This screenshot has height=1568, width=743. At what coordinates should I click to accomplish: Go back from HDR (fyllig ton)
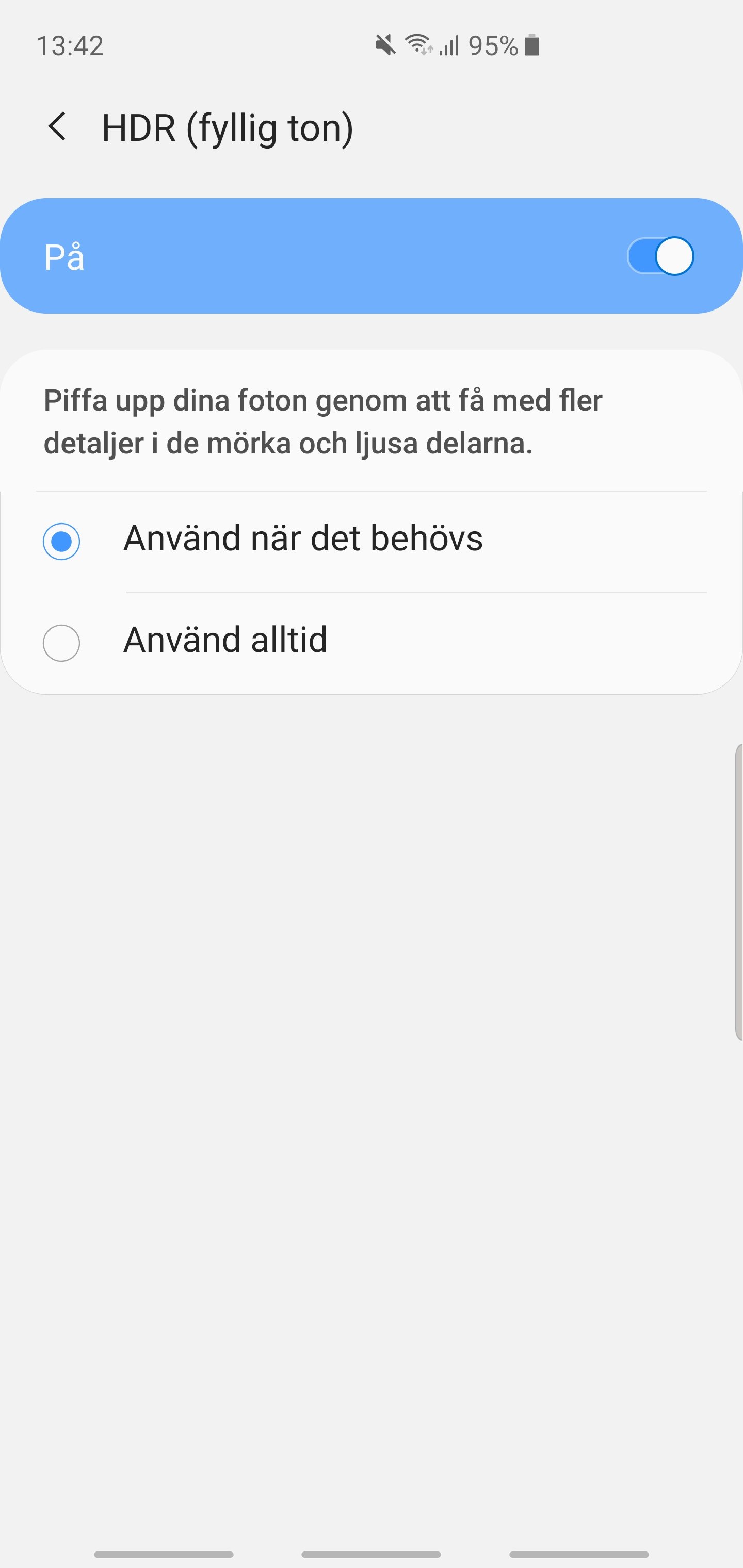click(57, 127)
